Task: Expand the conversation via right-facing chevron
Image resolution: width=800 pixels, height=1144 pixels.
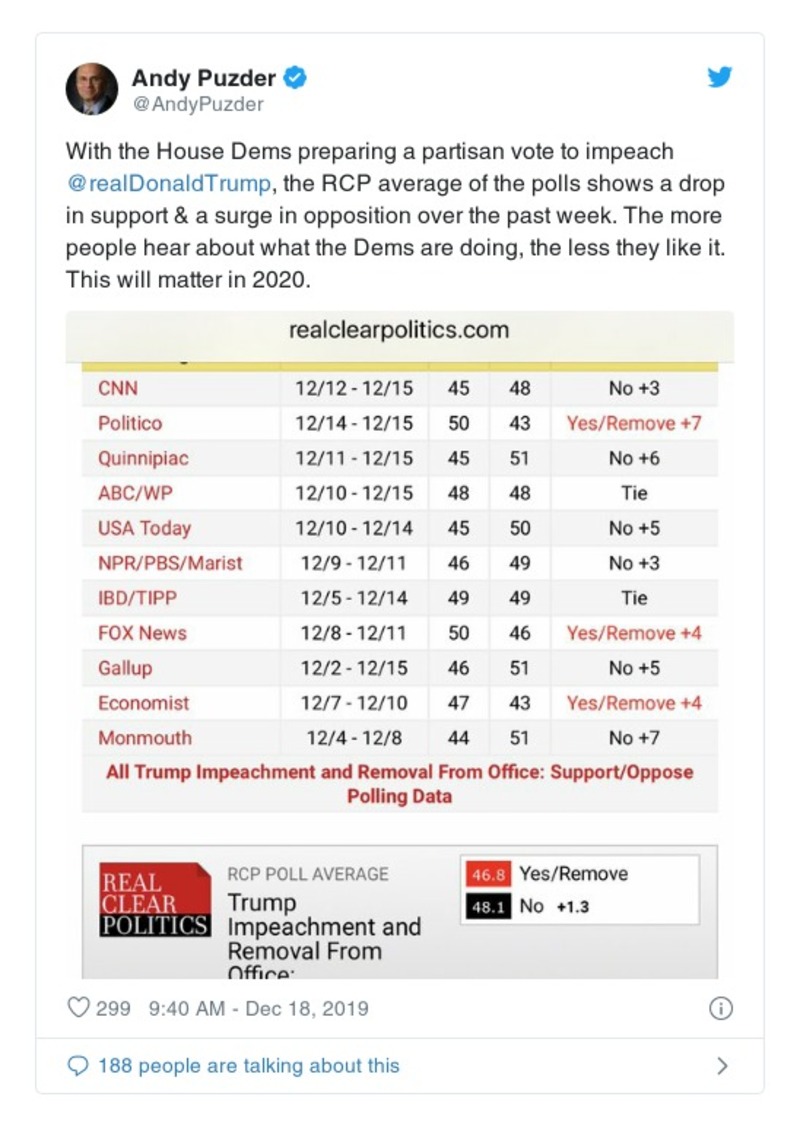Action: coord(721,1066)
